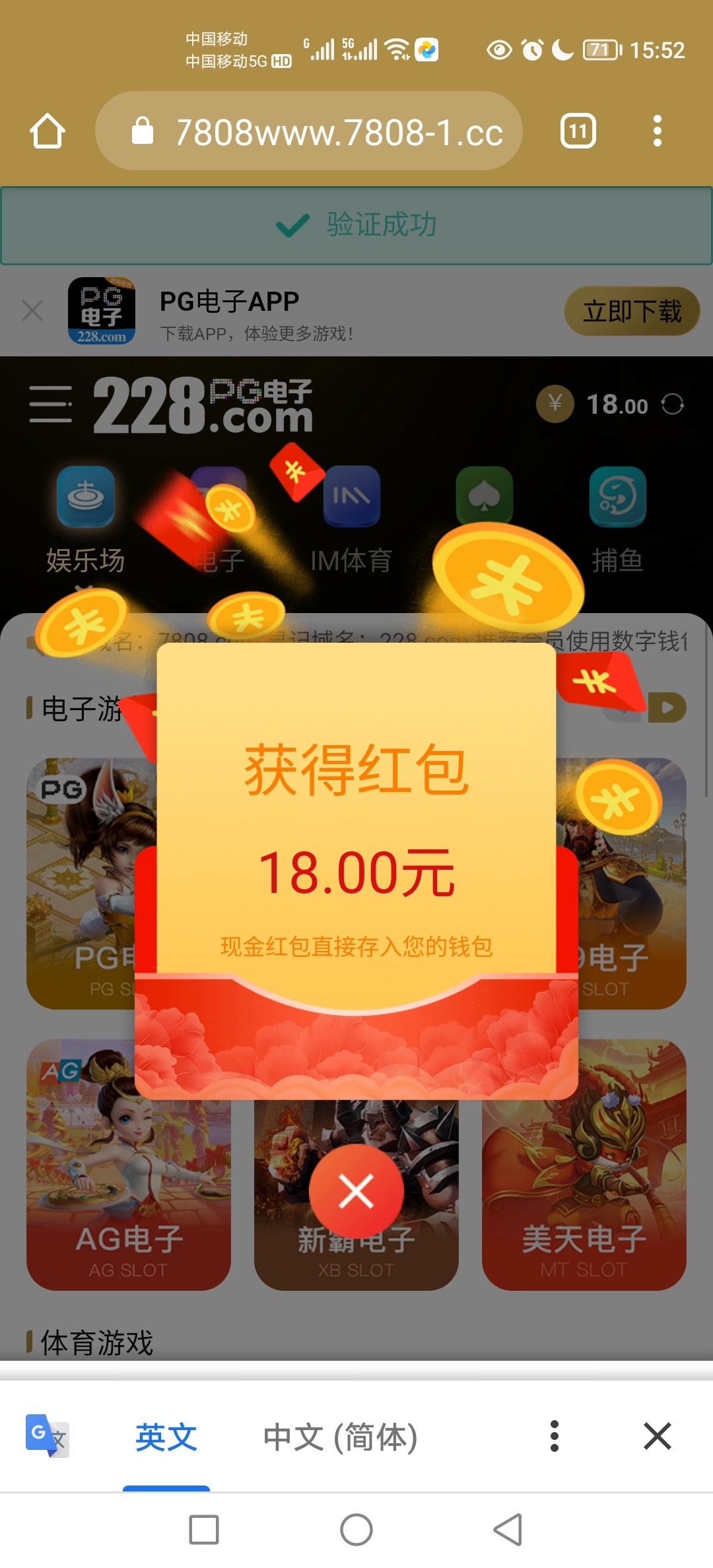Open the 娱乐场 category
Screen dimensions: 713x1568
click(x=86, y=518)
